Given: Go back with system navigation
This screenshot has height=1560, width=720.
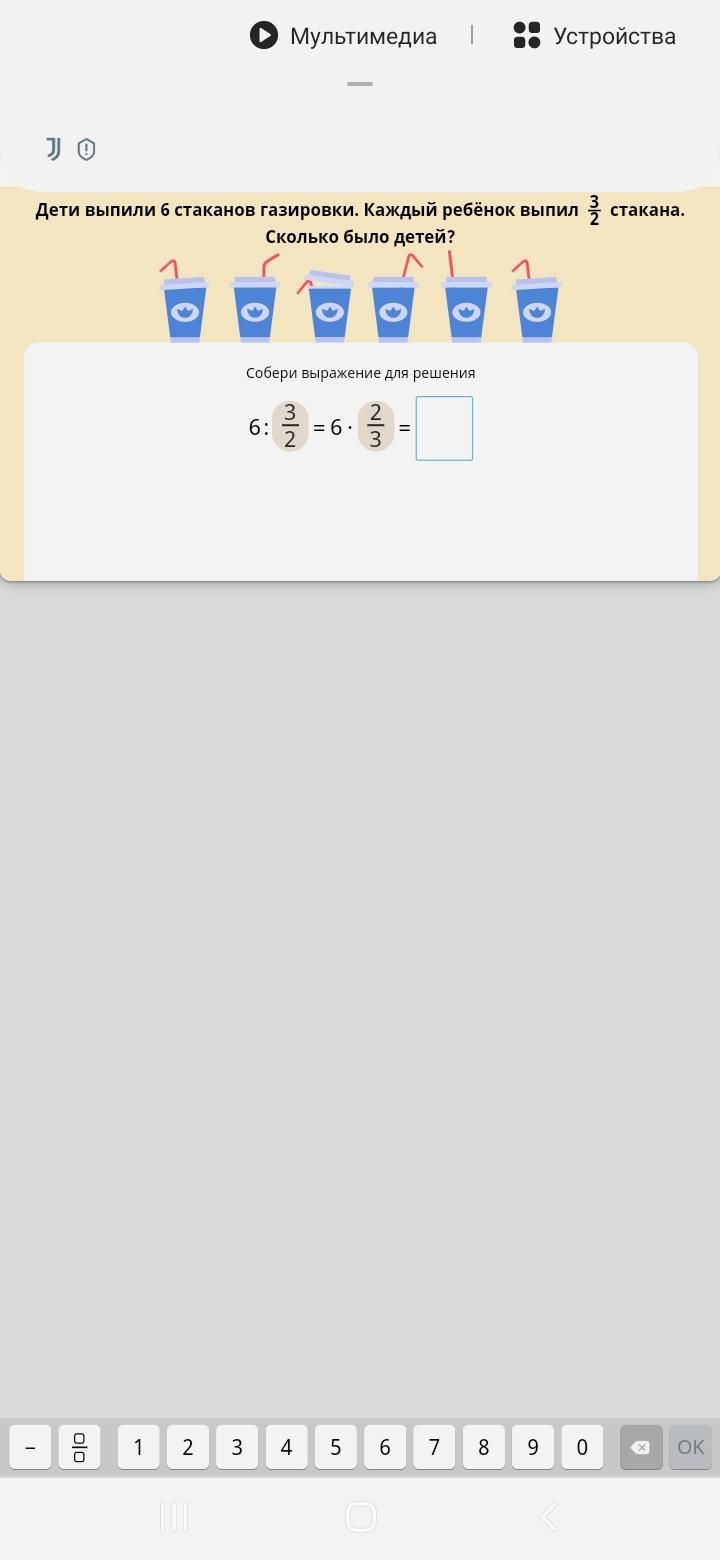Looking at the screenshot, I should click(x=548, y=1517).
